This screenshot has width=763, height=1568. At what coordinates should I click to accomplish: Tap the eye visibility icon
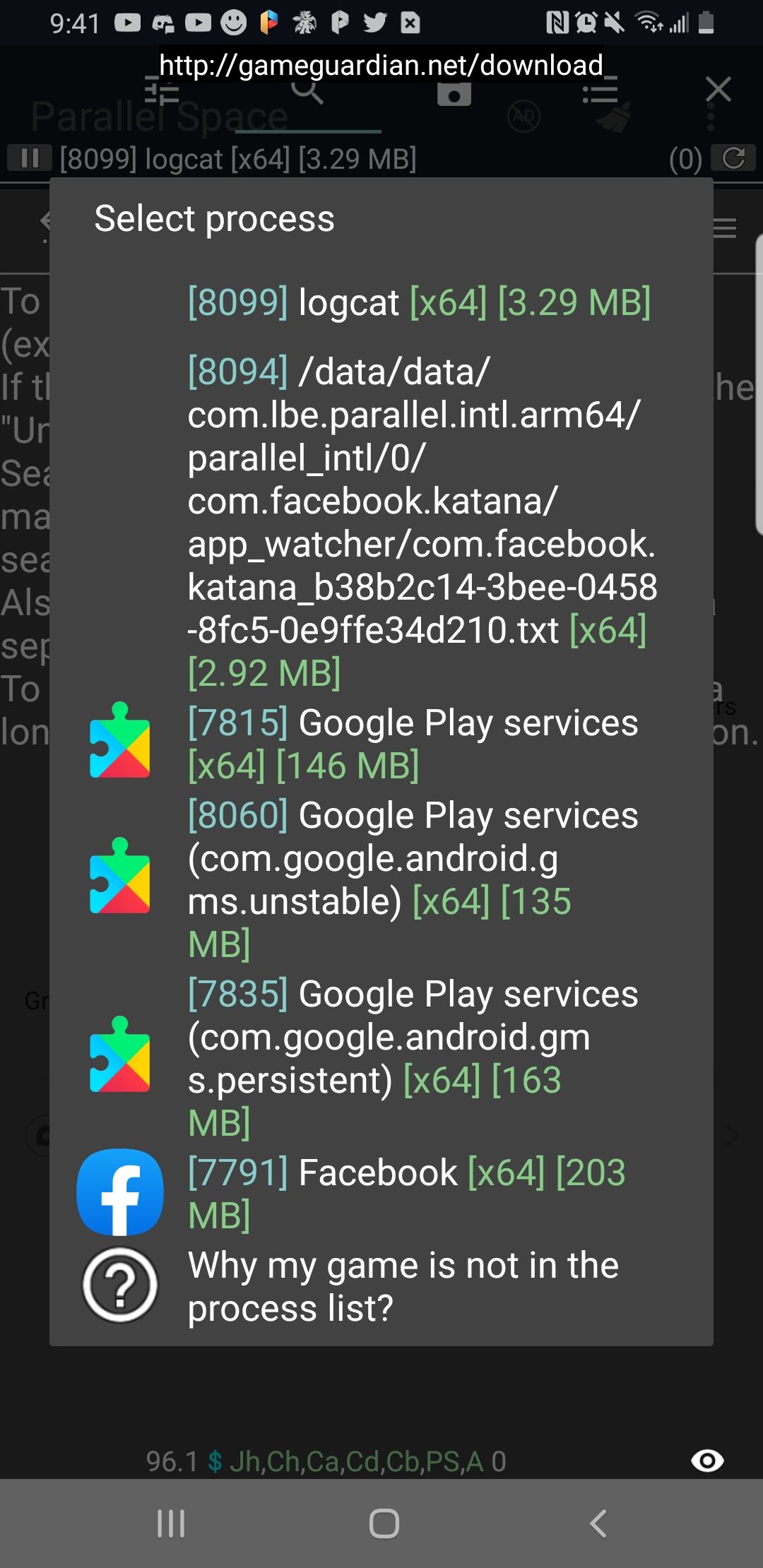tap(707, 1461)
